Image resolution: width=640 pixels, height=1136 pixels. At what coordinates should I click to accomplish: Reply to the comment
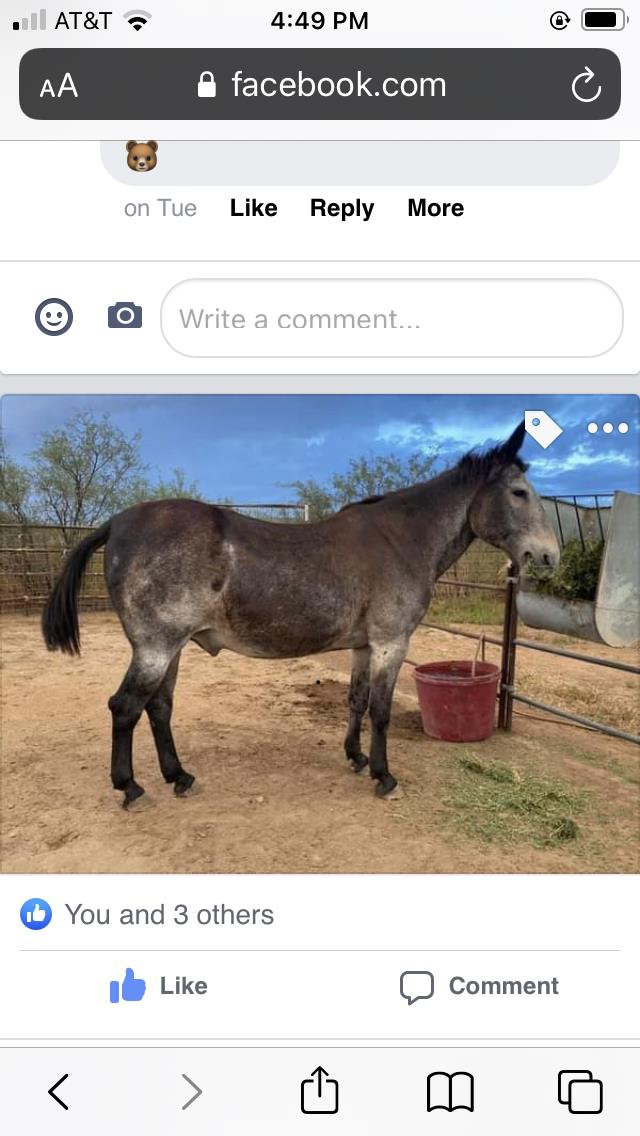tap(342, 208)
